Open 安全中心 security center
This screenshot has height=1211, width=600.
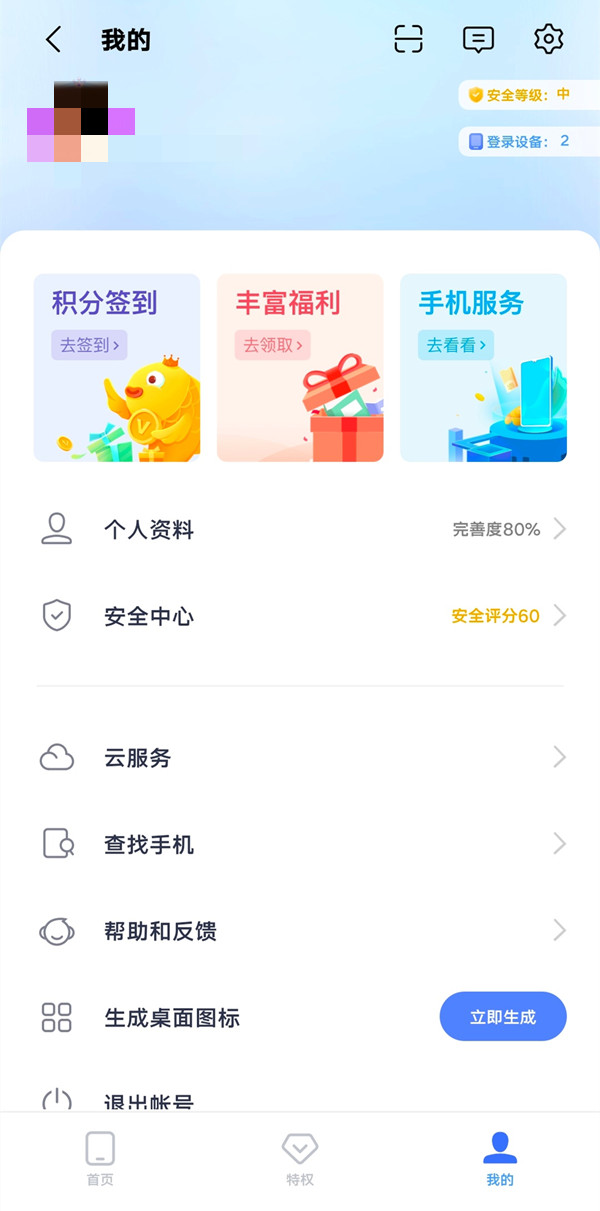point(300,616)
